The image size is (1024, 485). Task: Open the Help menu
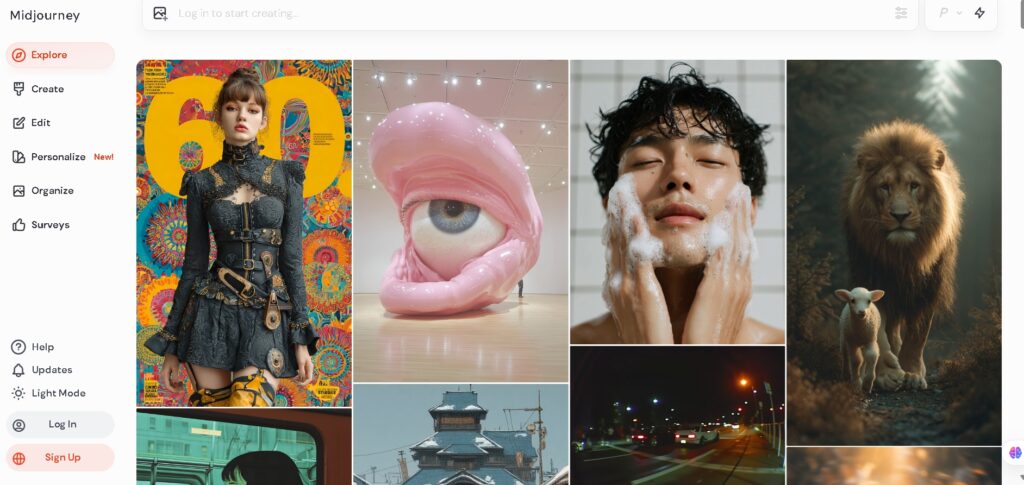(x=42, y=347)
